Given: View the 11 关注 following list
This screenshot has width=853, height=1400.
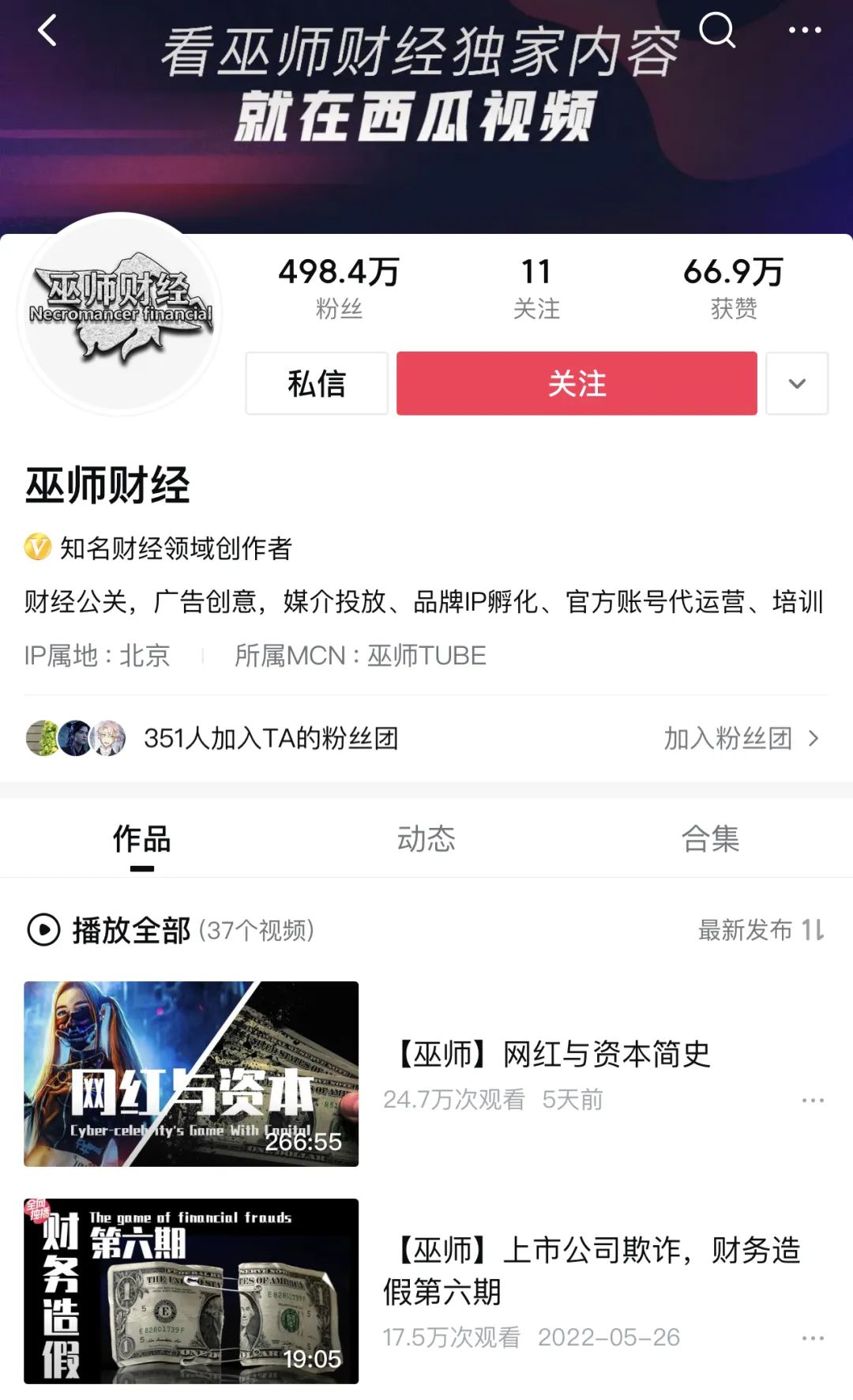Looking at the screenshot, I should tap(536, 288).
